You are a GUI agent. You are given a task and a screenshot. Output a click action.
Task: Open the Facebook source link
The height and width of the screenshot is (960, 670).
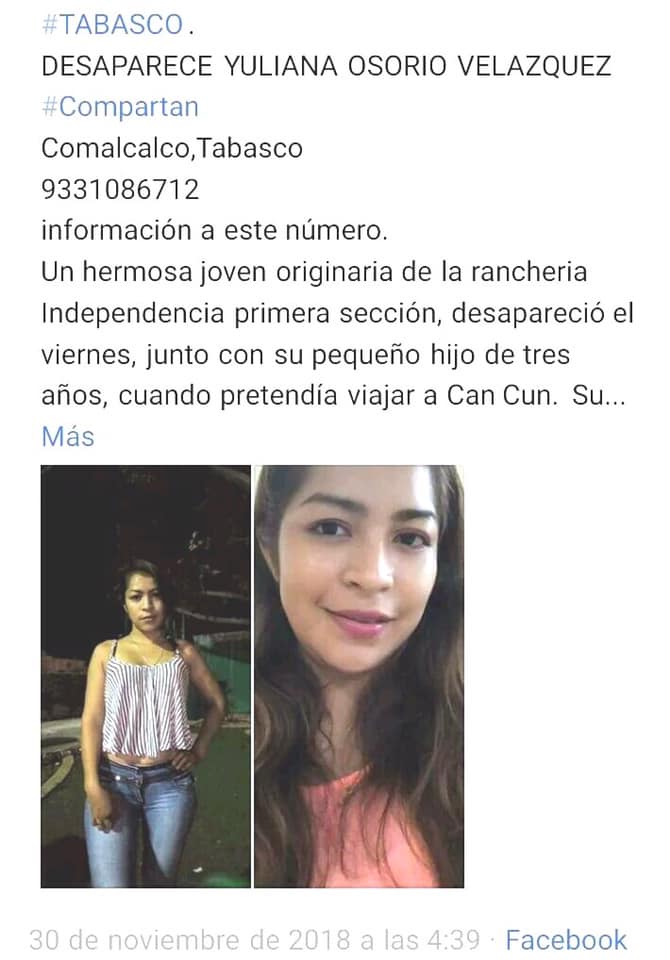pyautogui.click(x=566, y=940)
